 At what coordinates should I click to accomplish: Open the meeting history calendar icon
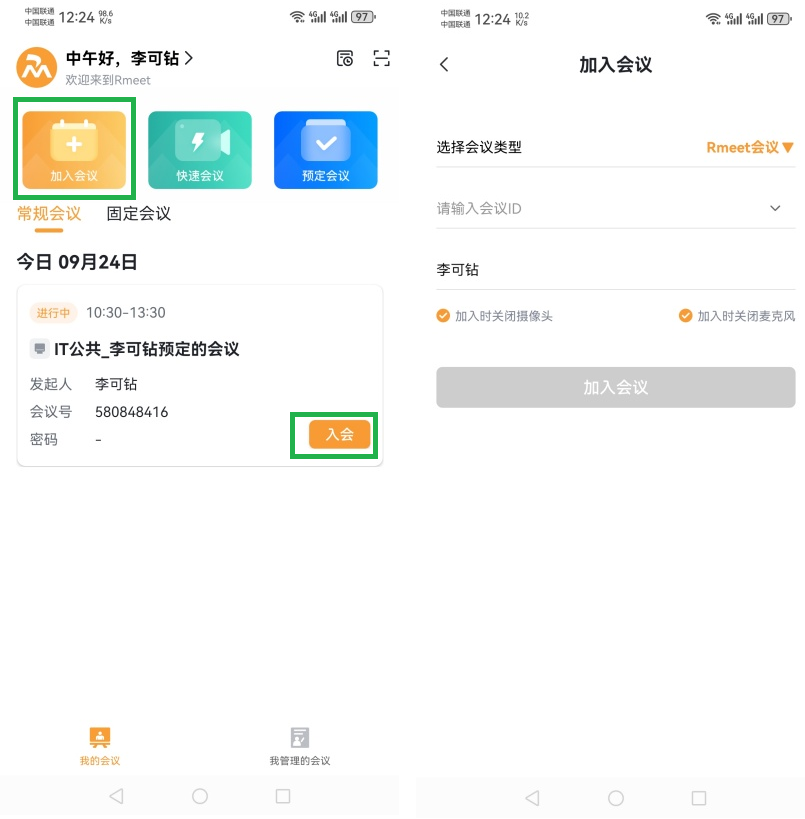tap(344, 59)
